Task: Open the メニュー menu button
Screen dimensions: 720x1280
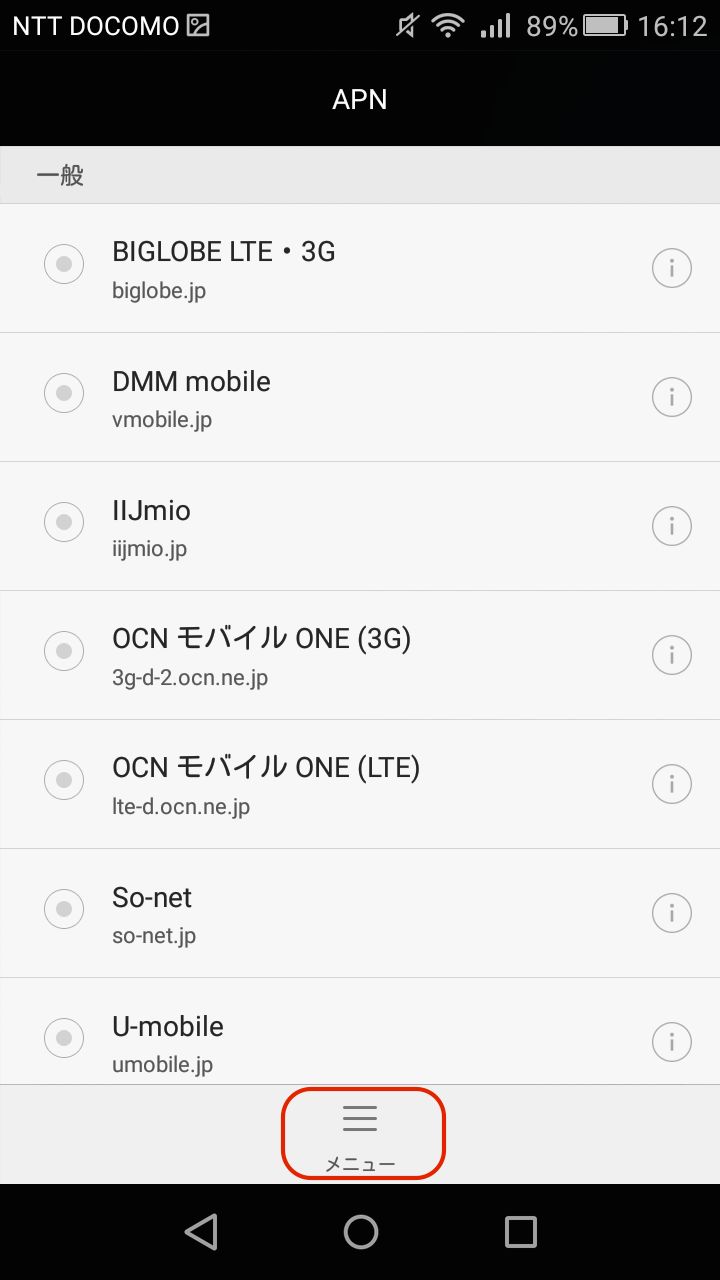Action: pos(360,1135)
